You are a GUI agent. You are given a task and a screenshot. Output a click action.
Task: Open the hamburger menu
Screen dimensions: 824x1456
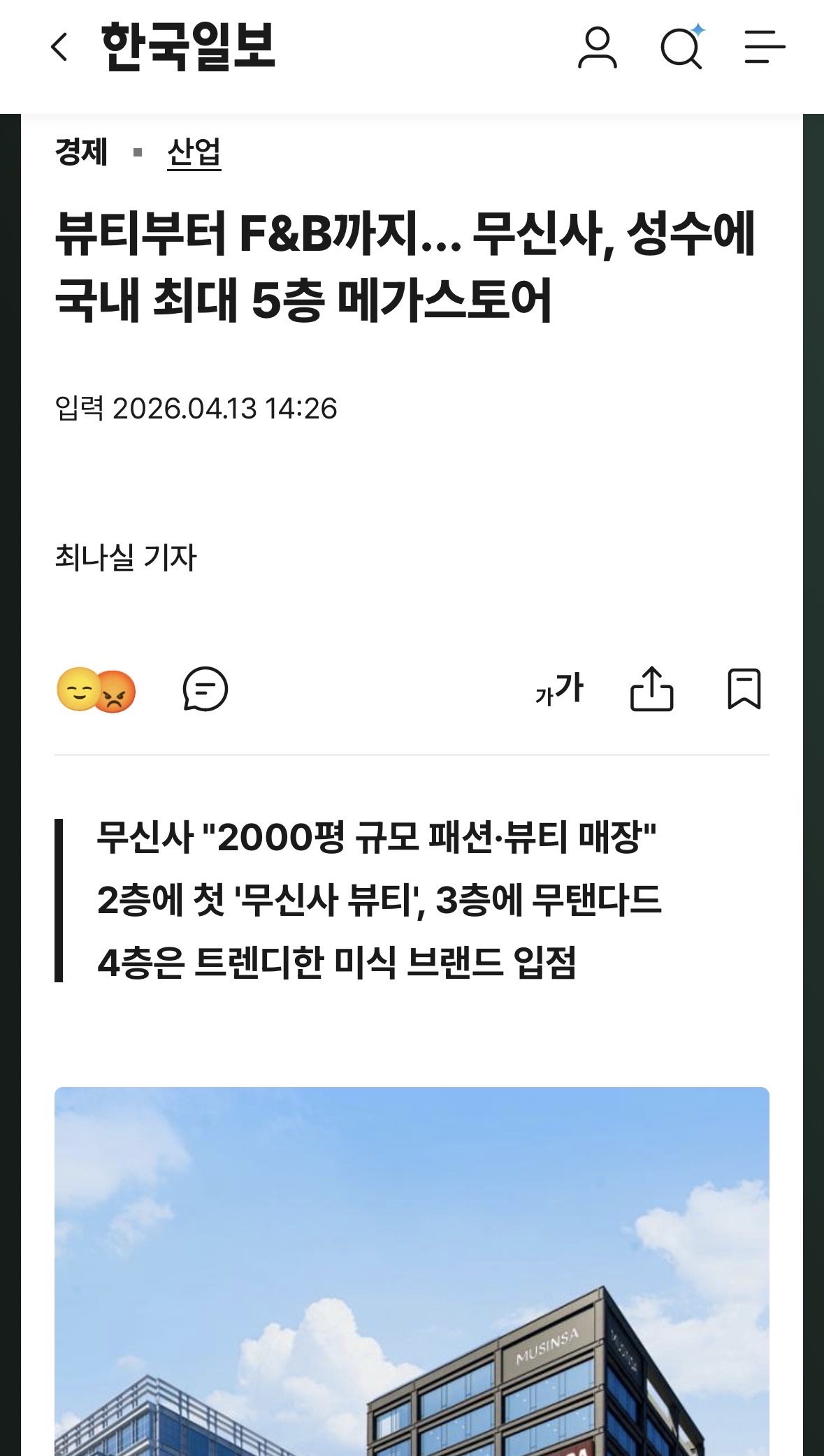pos(765,48)
